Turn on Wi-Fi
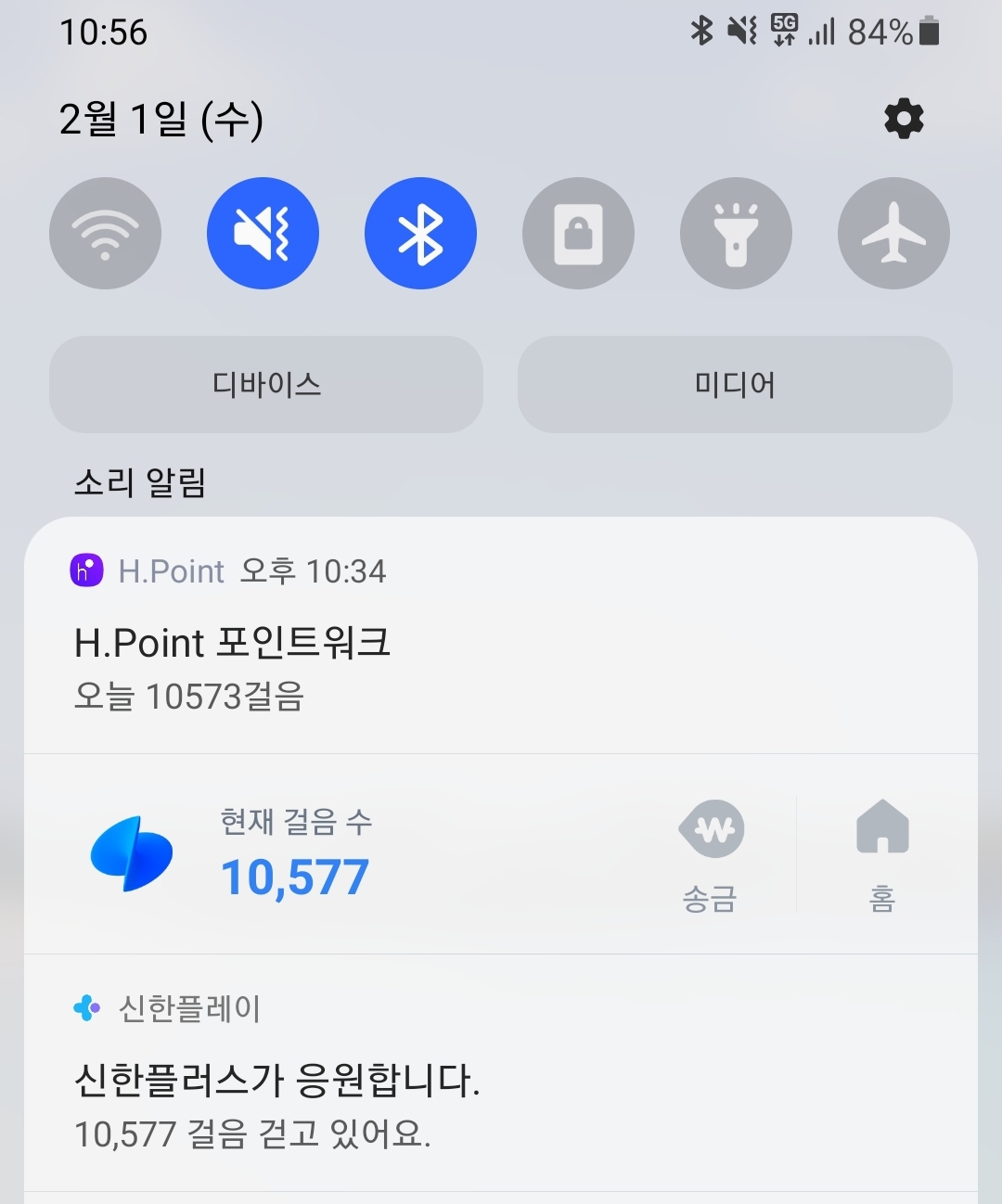 pyautogui.click(x=105, y=233)
